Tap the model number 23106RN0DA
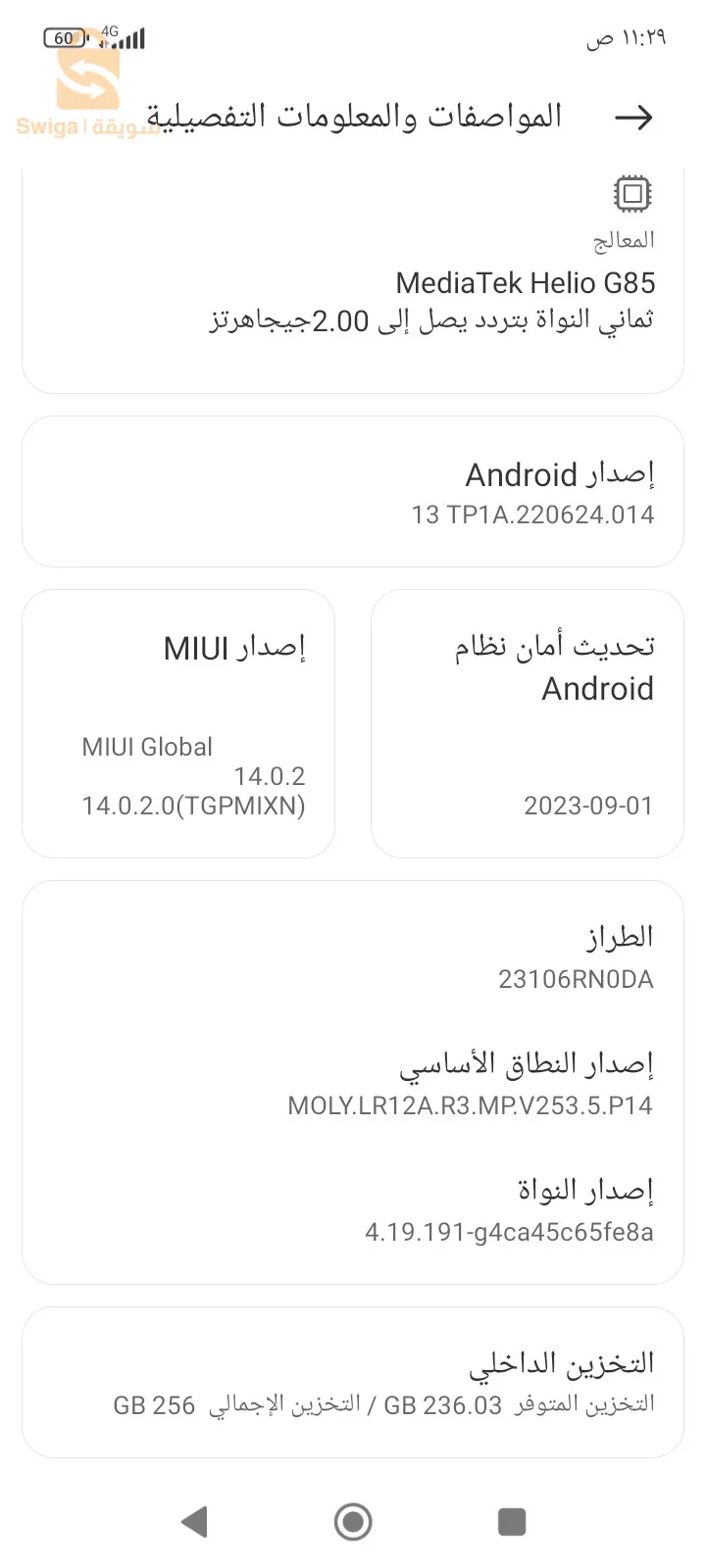The height and width of the screenshot is (1568, 706). pos(574,978)
